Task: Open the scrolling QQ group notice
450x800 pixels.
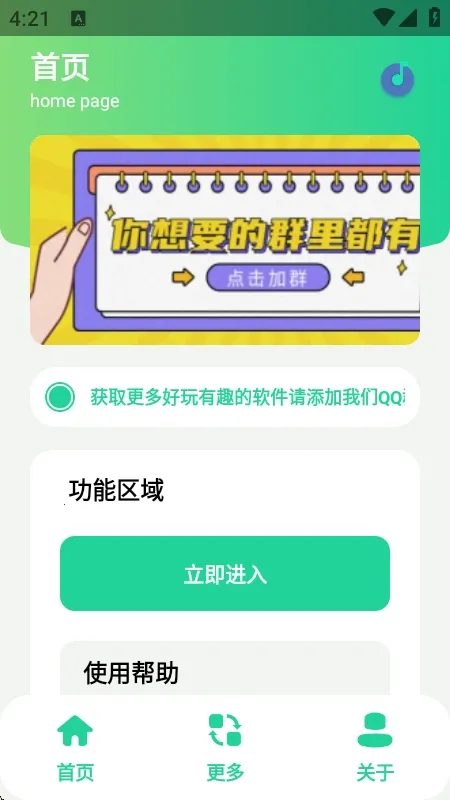Action: pos(225,396)
